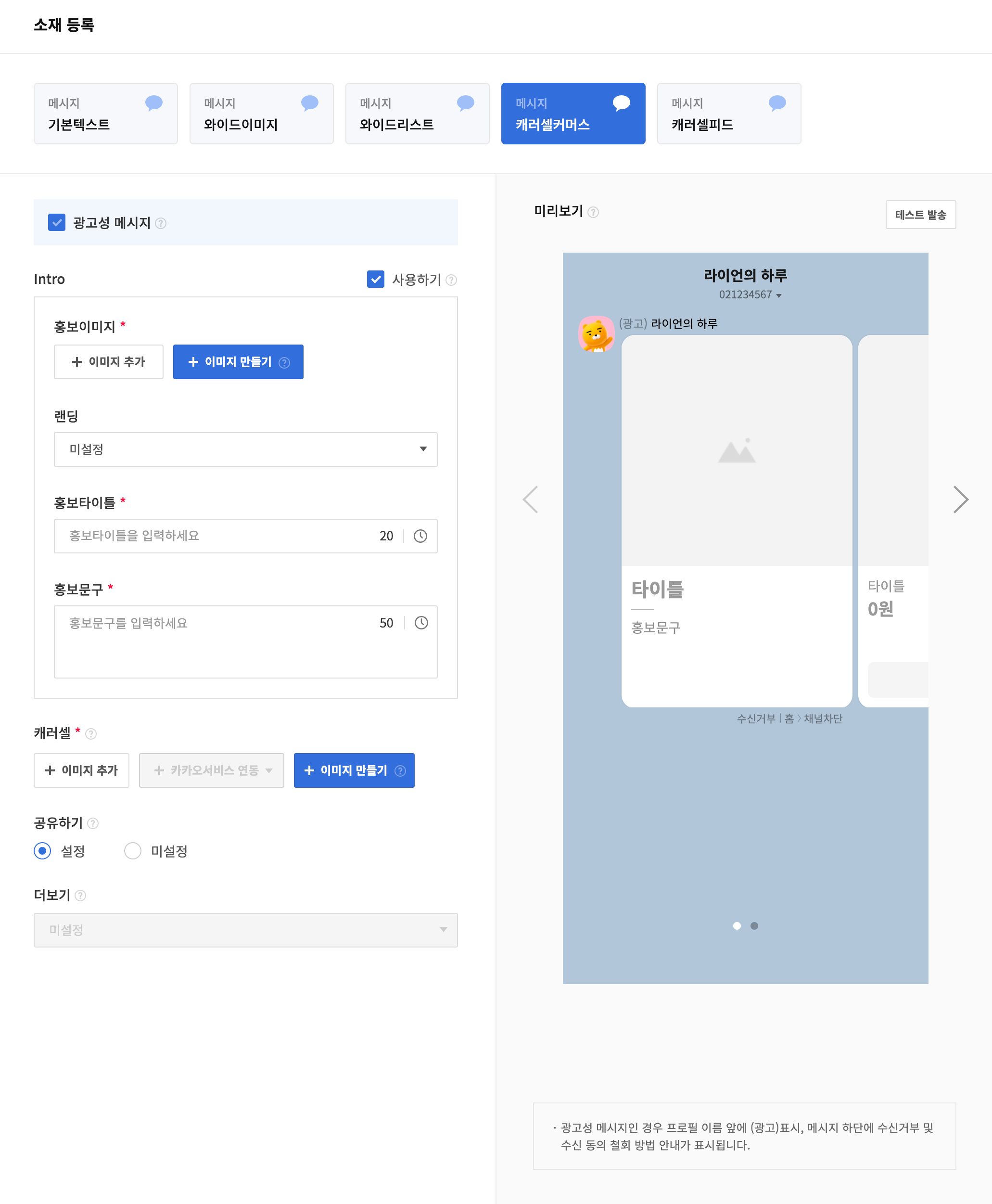Tap the 테스트 발송 button

point(920,215)
